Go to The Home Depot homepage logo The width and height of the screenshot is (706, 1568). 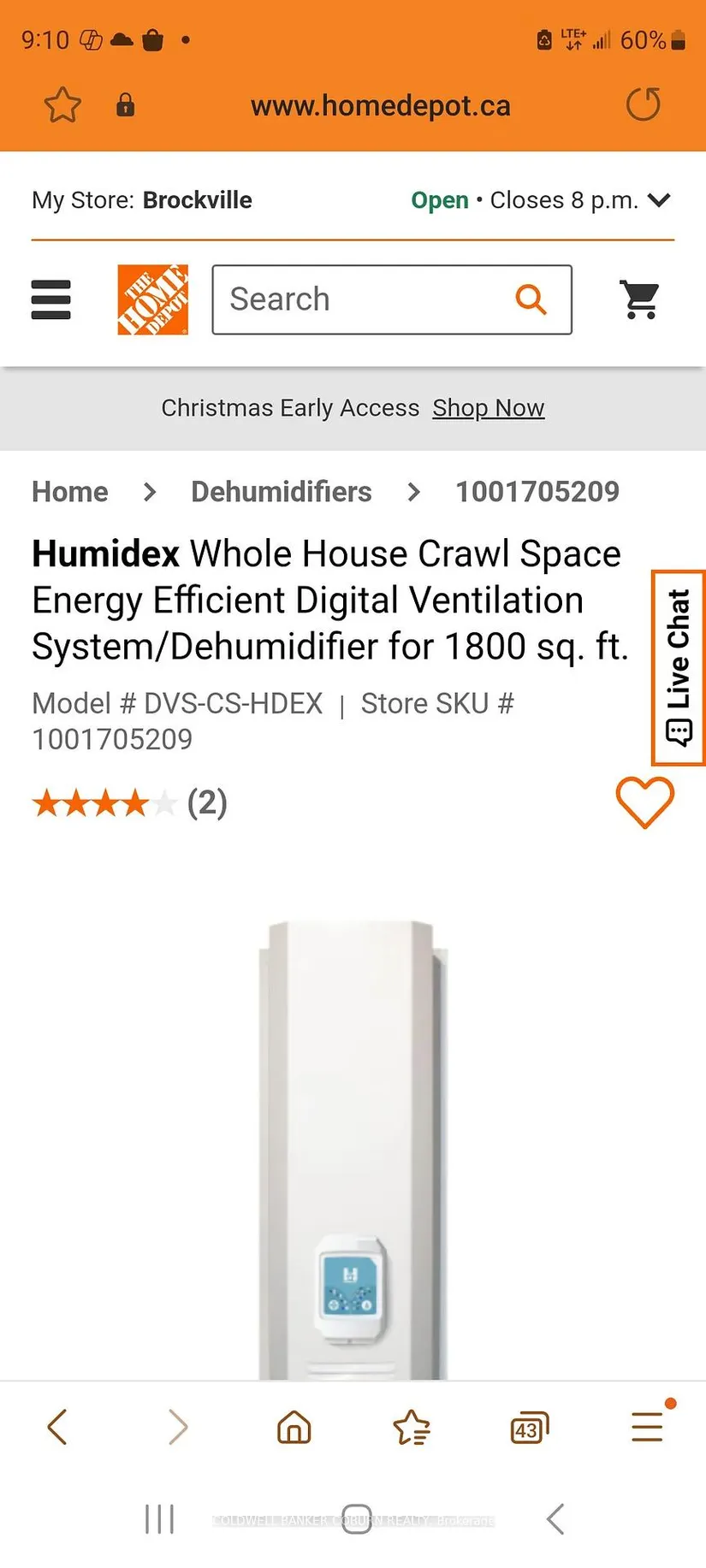152,299
